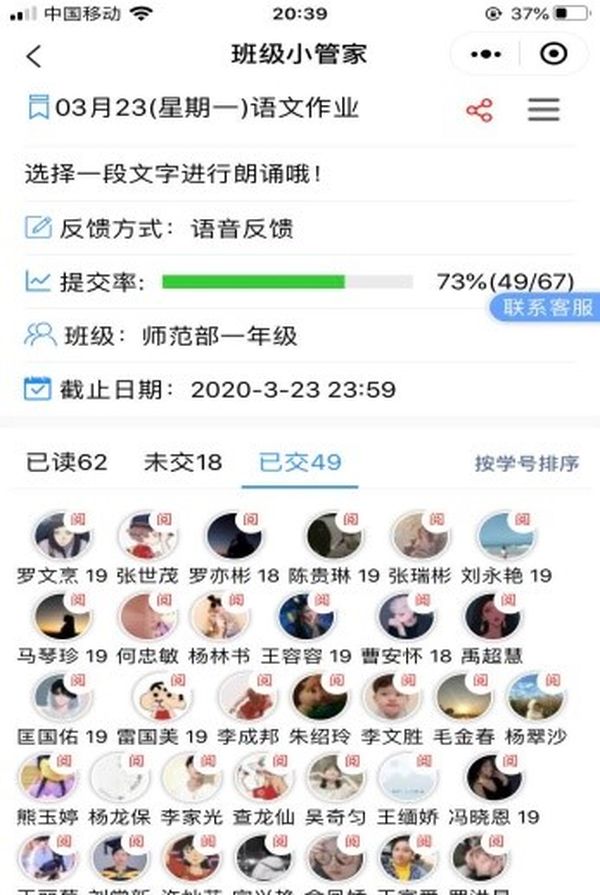
Task: Open the hamburger menu beside homework title
Action: point(543,109)
